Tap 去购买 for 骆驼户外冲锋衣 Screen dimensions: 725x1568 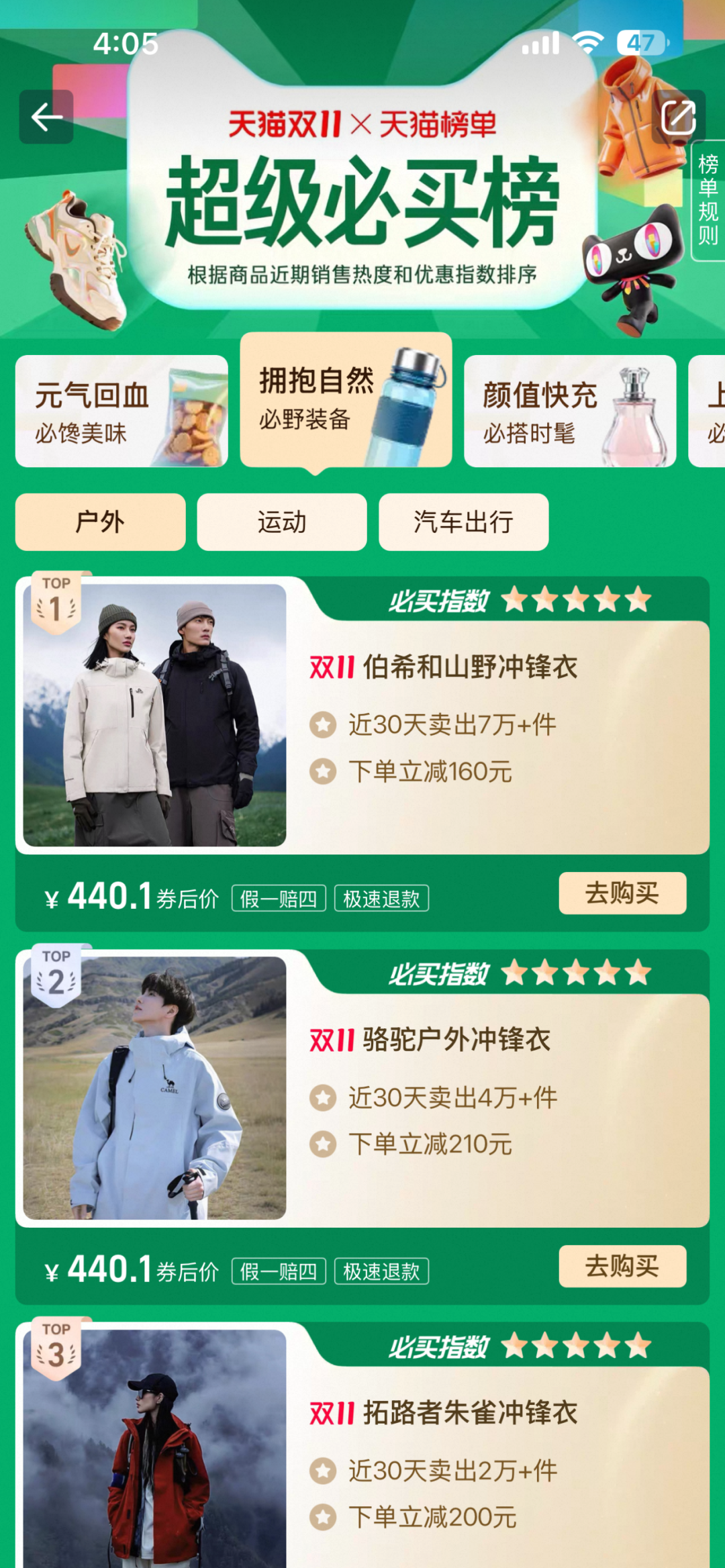point(622,1267)
